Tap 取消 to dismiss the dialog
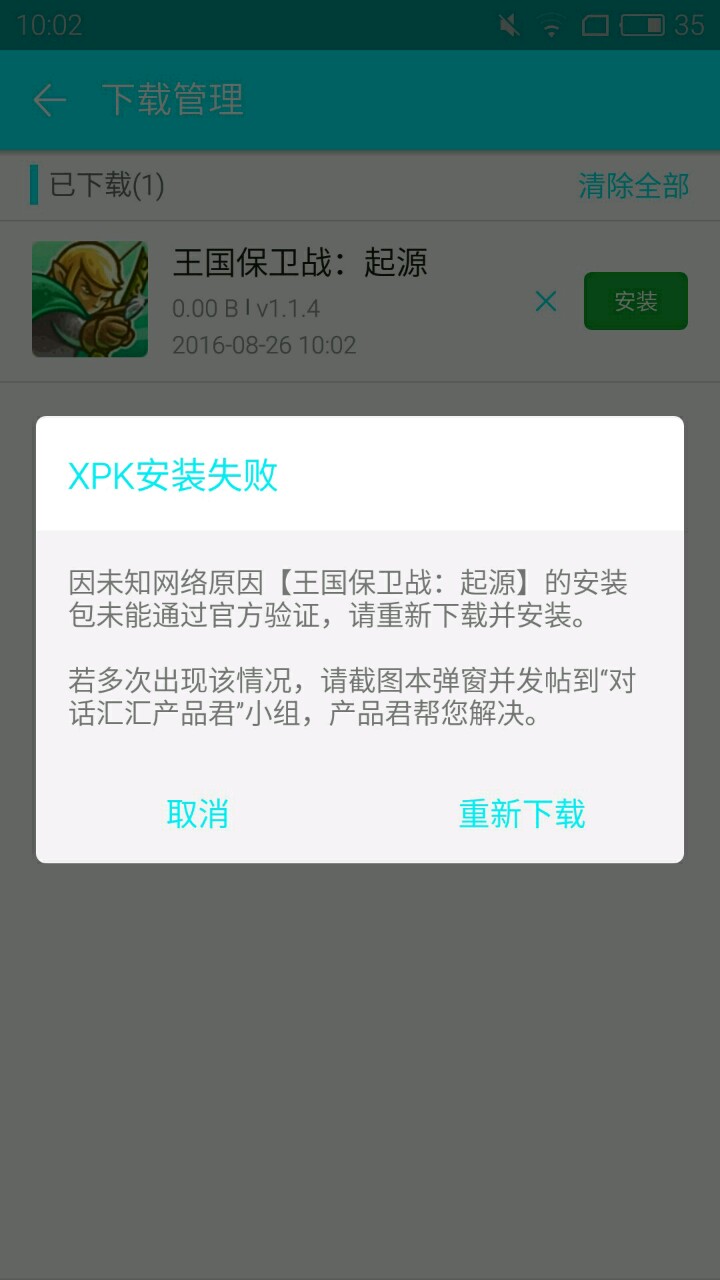Viewport: 720px width, 1280px height. (197, 814)
